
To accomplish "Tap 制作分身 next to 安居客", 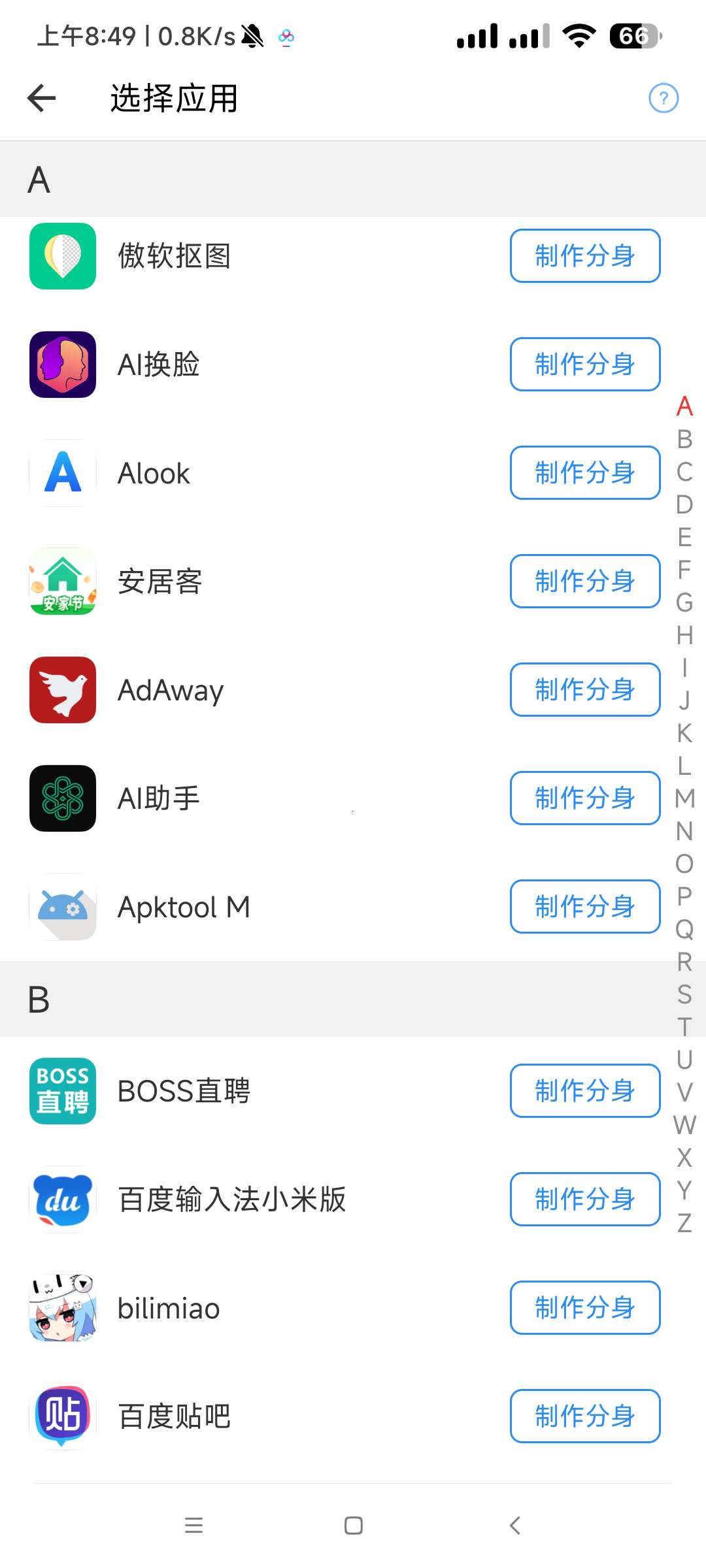I will [585, 581].
